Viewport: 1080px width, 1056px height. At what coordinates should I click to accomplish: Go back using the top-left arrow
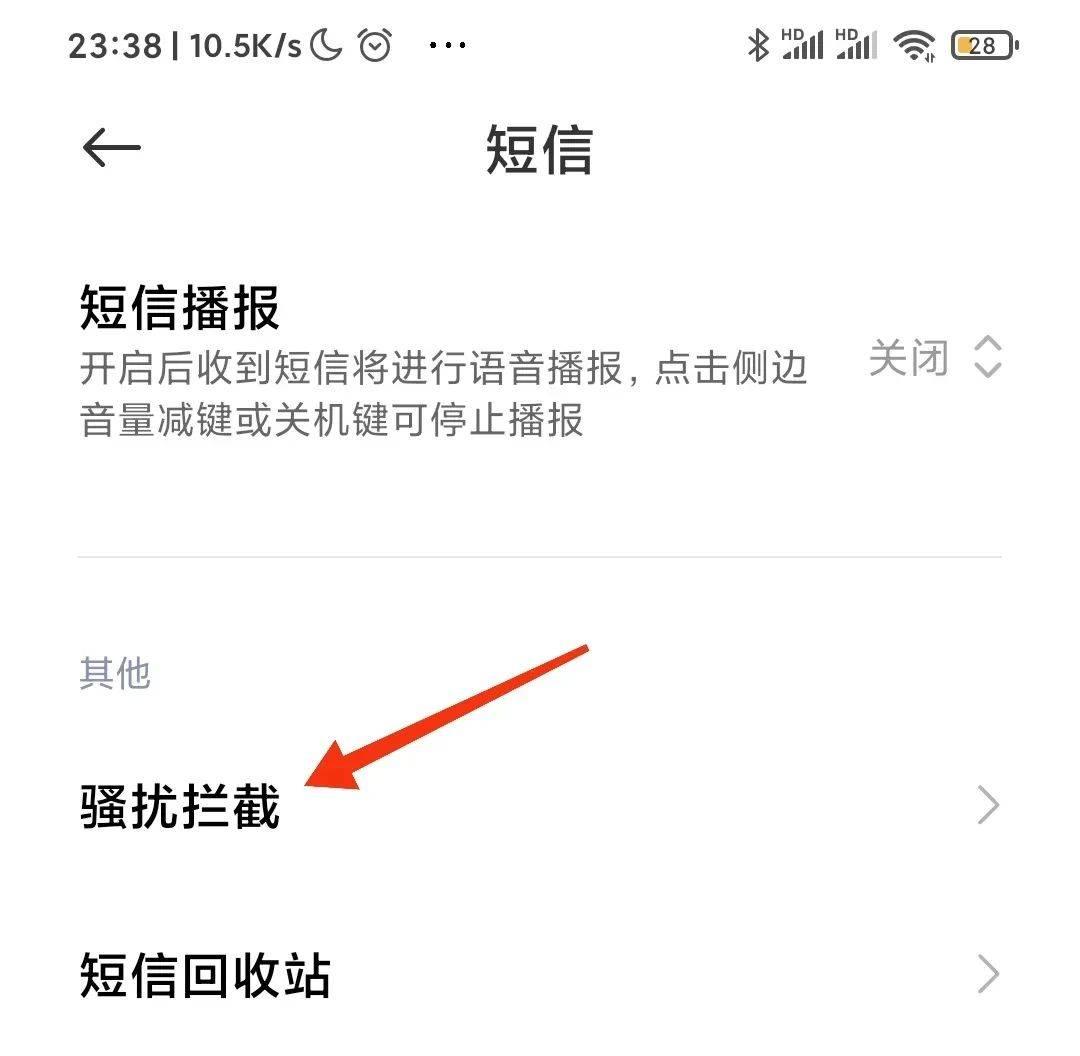(111, 149)
